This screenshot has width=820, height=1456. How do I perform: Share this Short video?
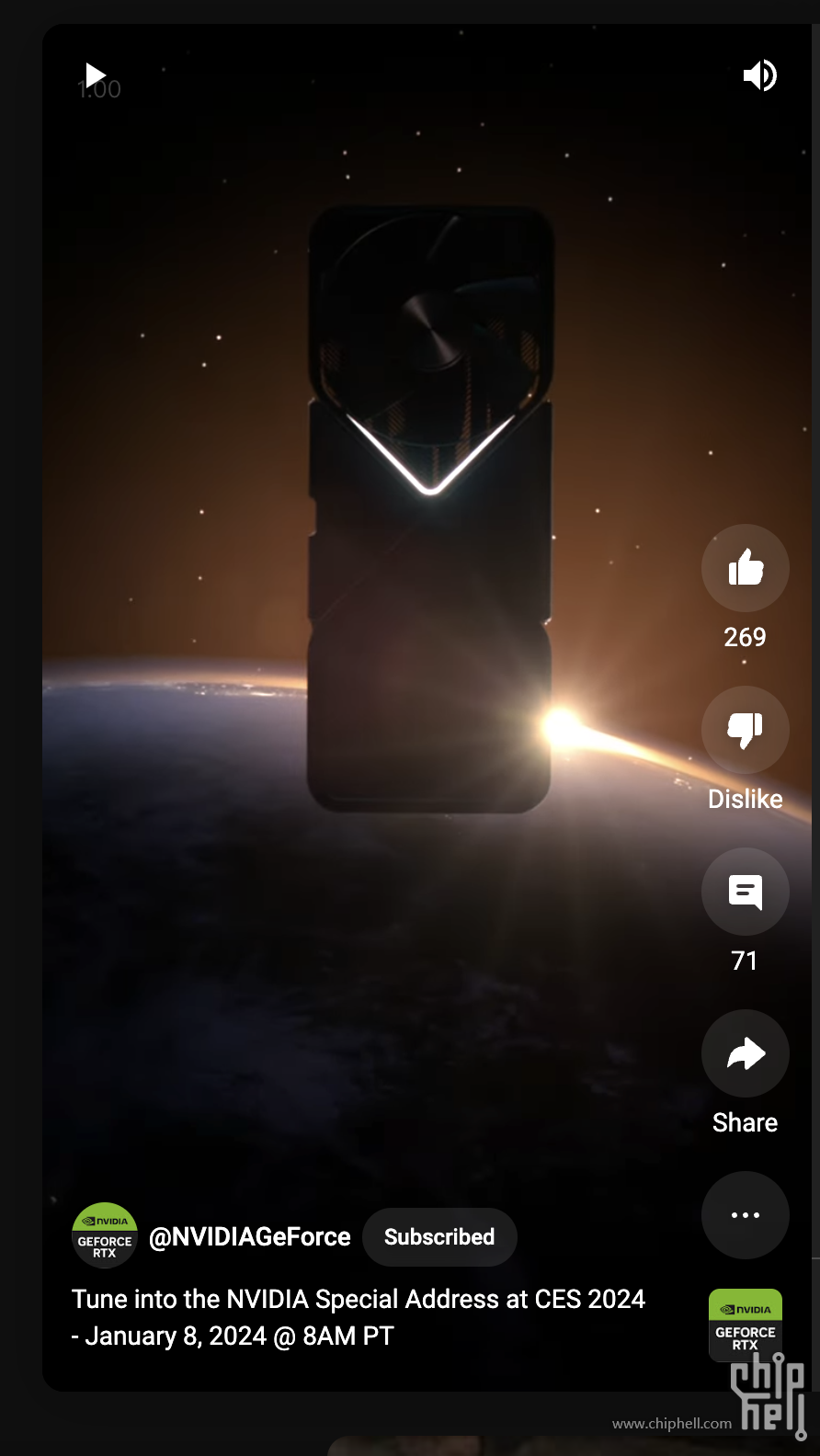click(x=745, y=1053)
